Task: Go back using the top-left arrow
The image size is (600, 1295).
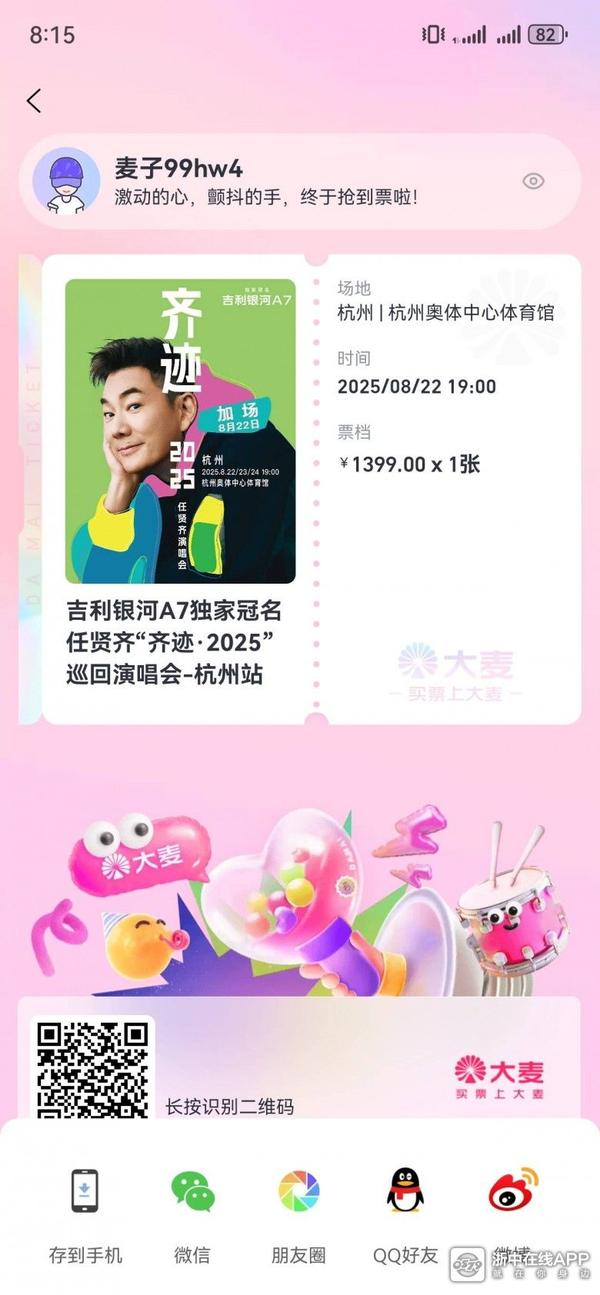Action: [34, 101]
